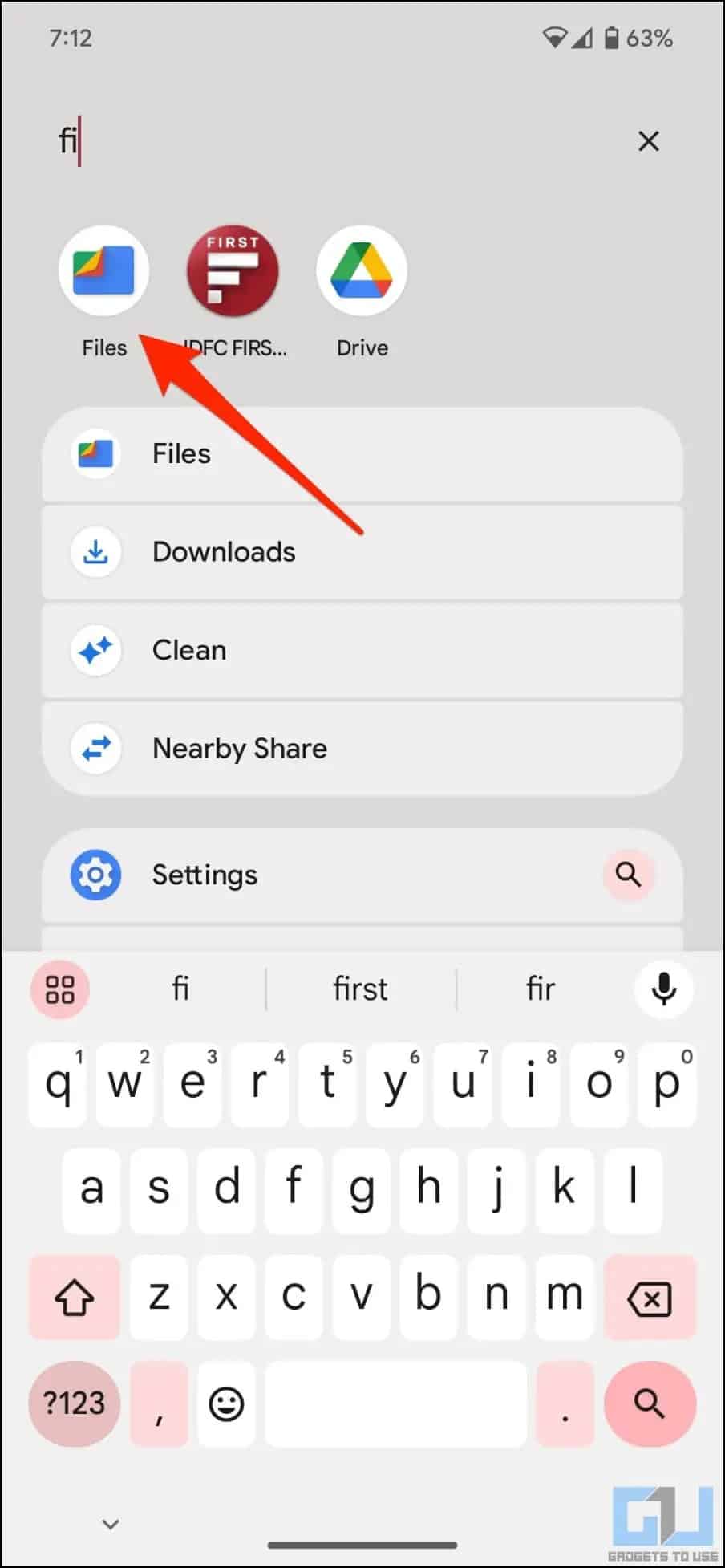Screen dimensions: 725x1568
Task: Tap the magnifier icon in Settings row
Action: [x=628, y=874]
